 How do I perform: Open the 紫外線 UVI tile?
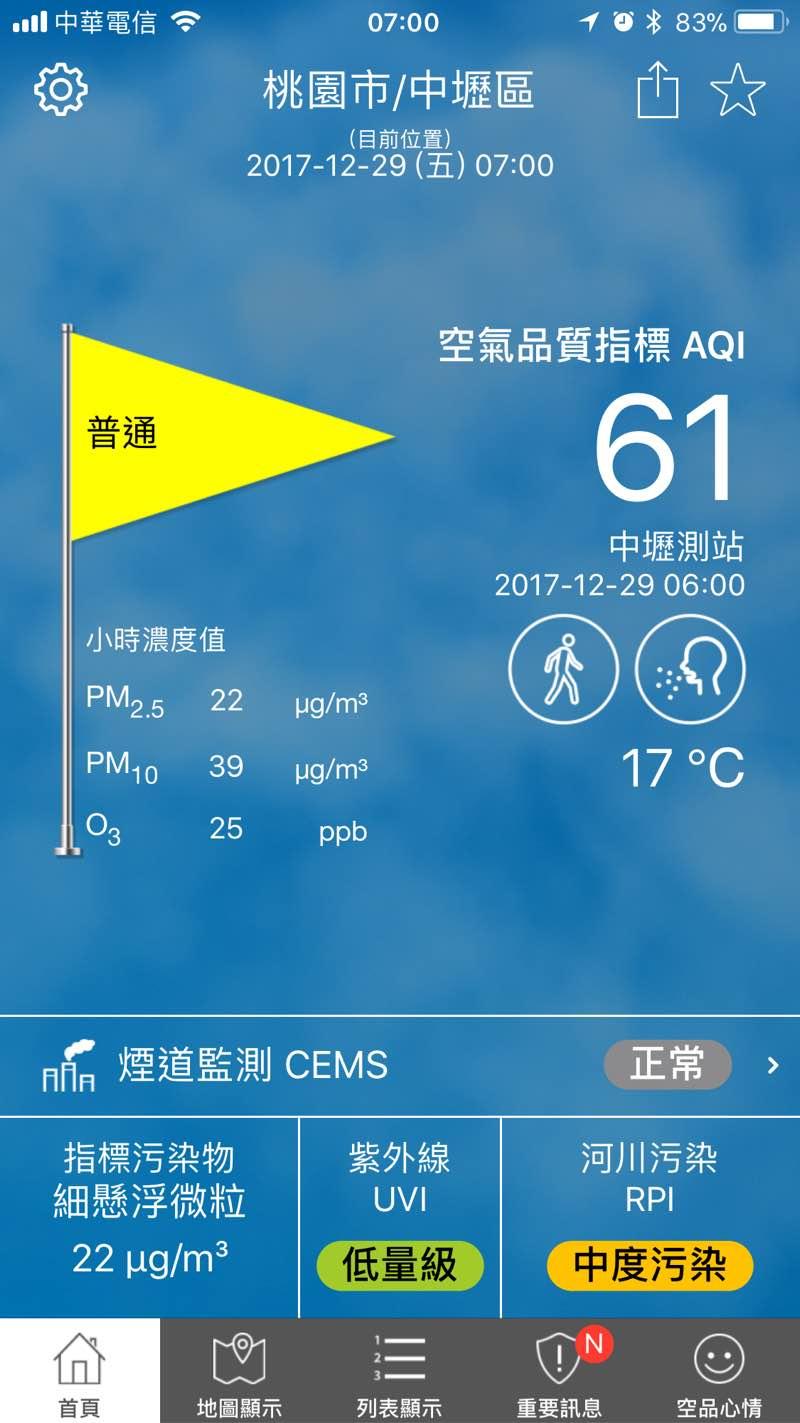click(x=400, y=1216)
